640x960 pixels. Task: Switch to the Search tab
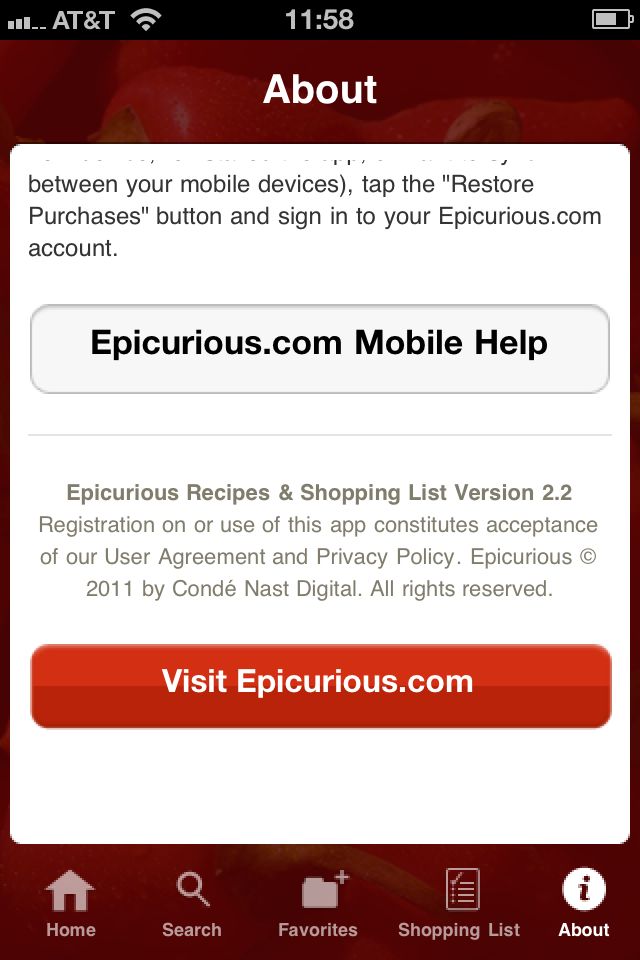pos(192,904)
